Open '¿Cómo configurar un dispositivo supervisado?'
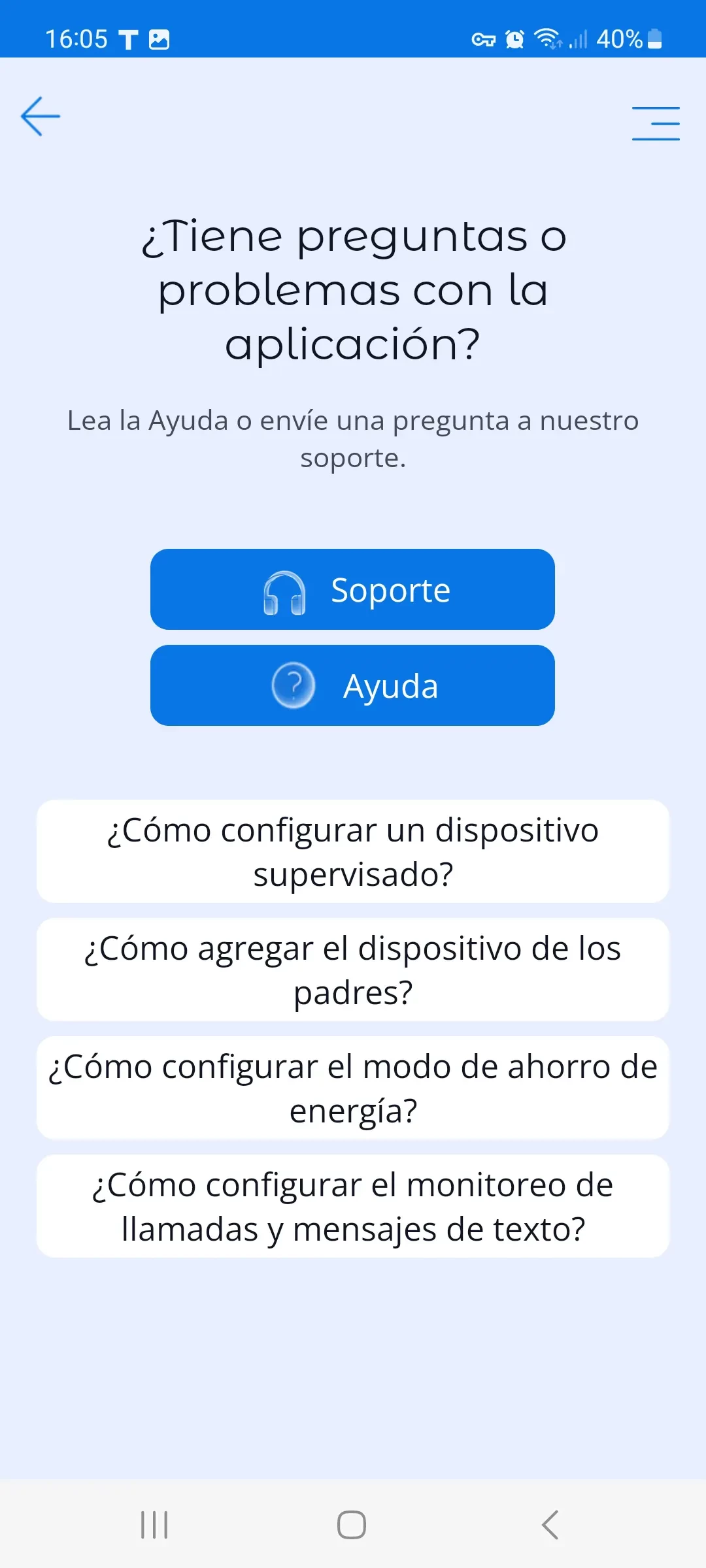706x1568 pixels. 353,851
